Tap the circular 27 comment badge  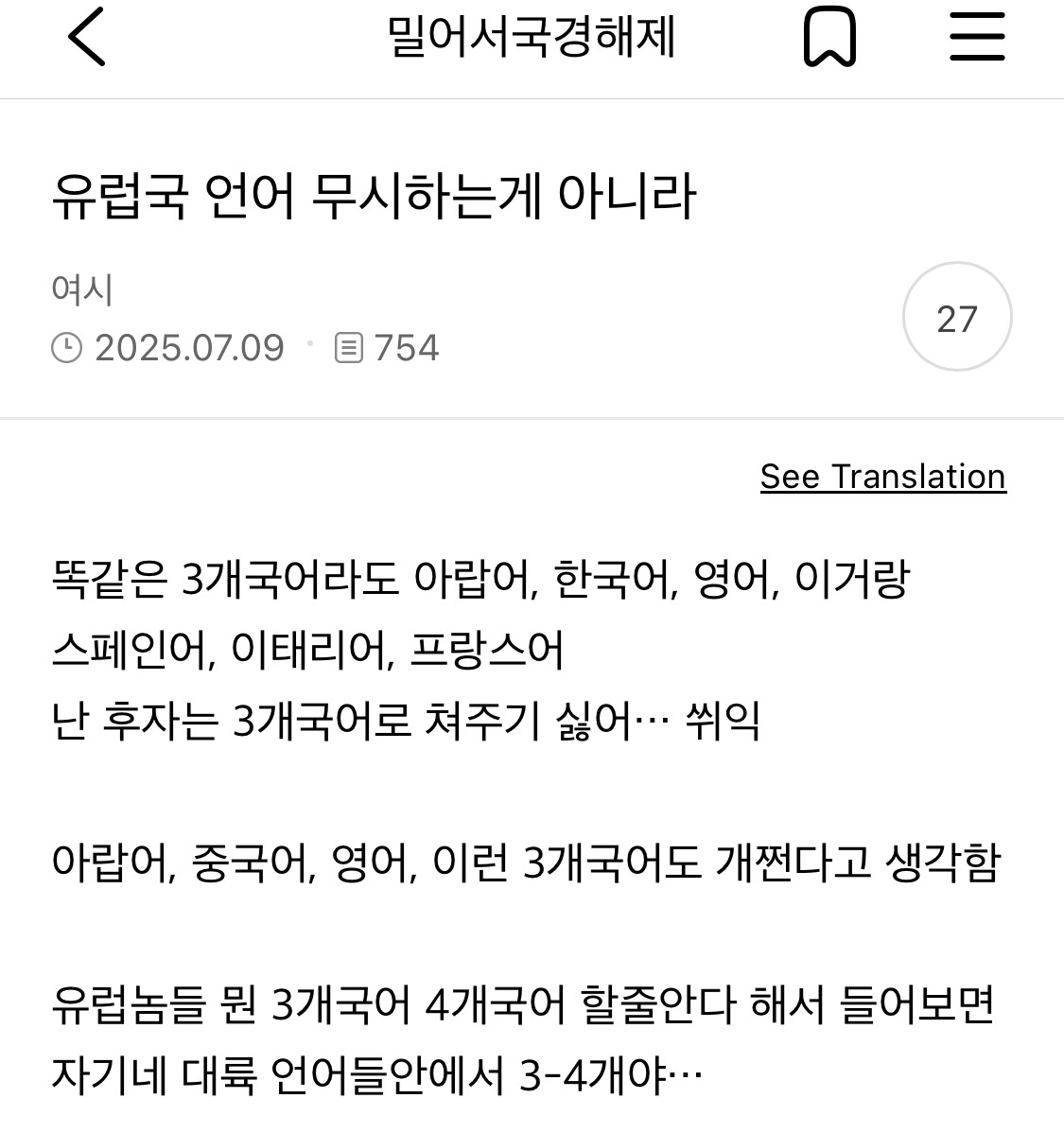tap(956, 316)
